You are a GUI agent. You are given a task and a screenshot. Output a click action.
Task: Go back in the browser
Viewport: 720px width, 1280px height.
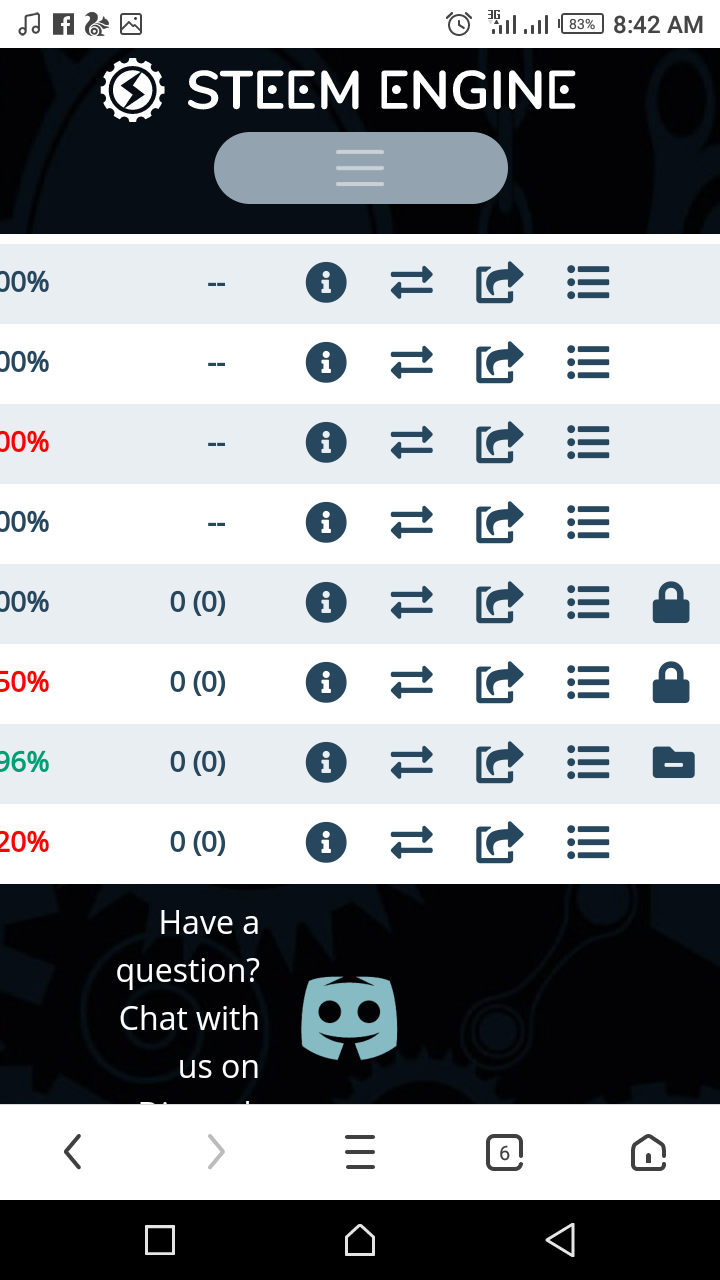coord(72,1152)
